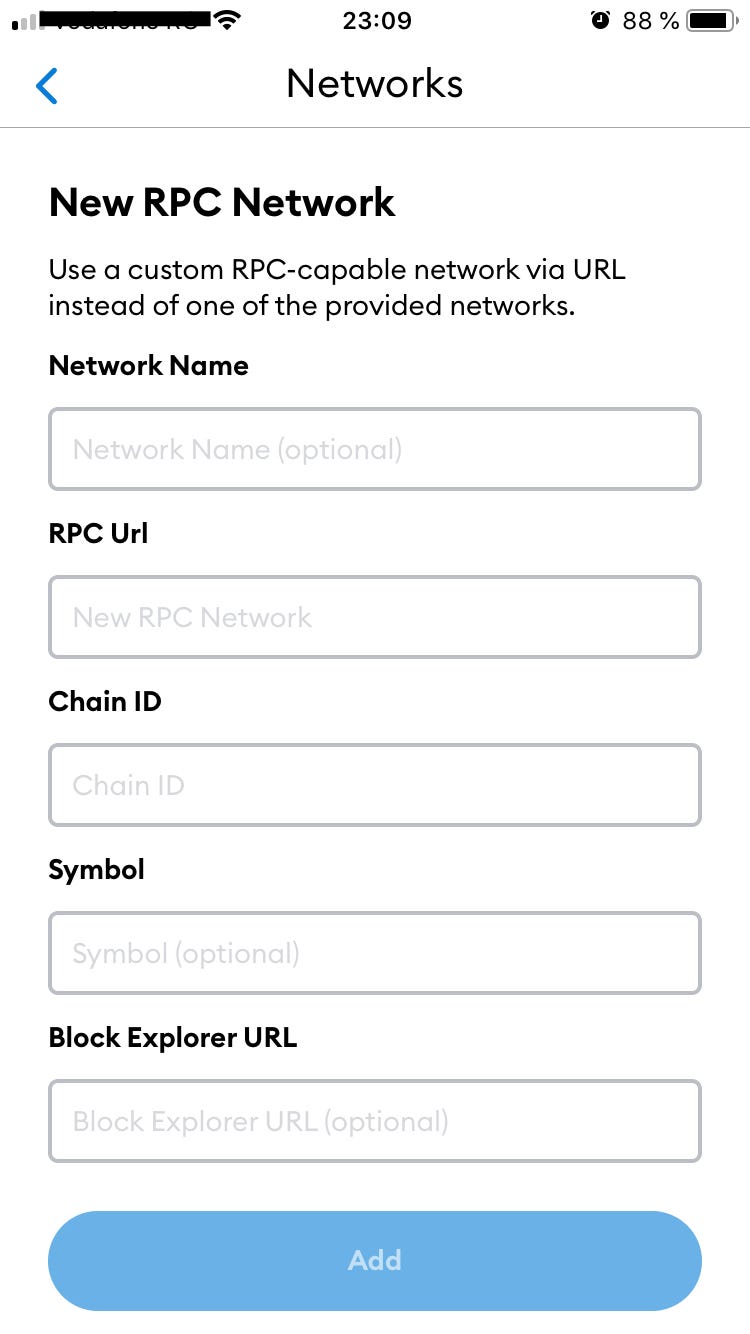The height and width of the screenshot is (1334, 750).
Task: Tap the back arrow to return
Action: coord(47,86)
